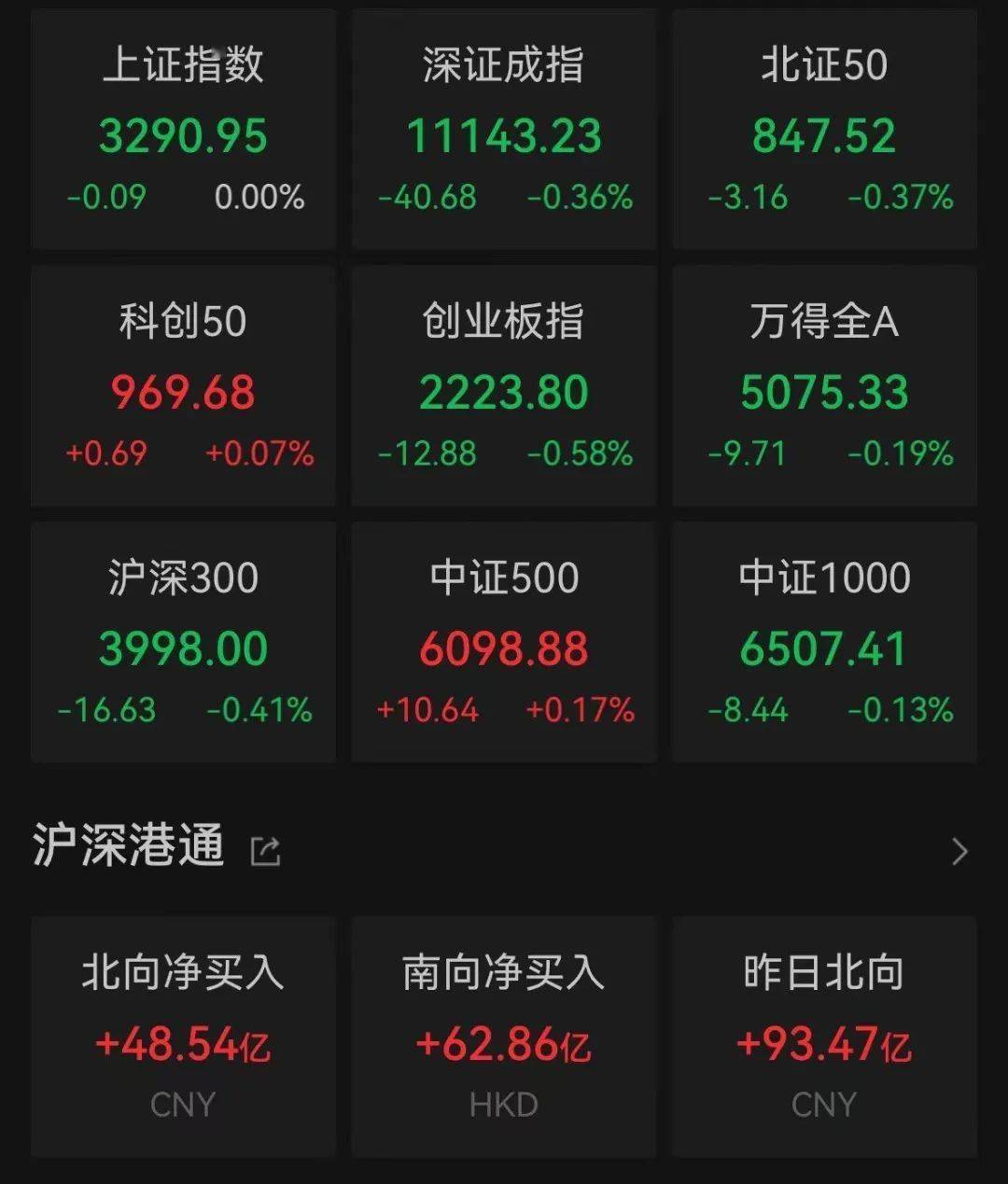Click the share icon beside 沪深港通

pyautogui.click(x=266, y=849)
